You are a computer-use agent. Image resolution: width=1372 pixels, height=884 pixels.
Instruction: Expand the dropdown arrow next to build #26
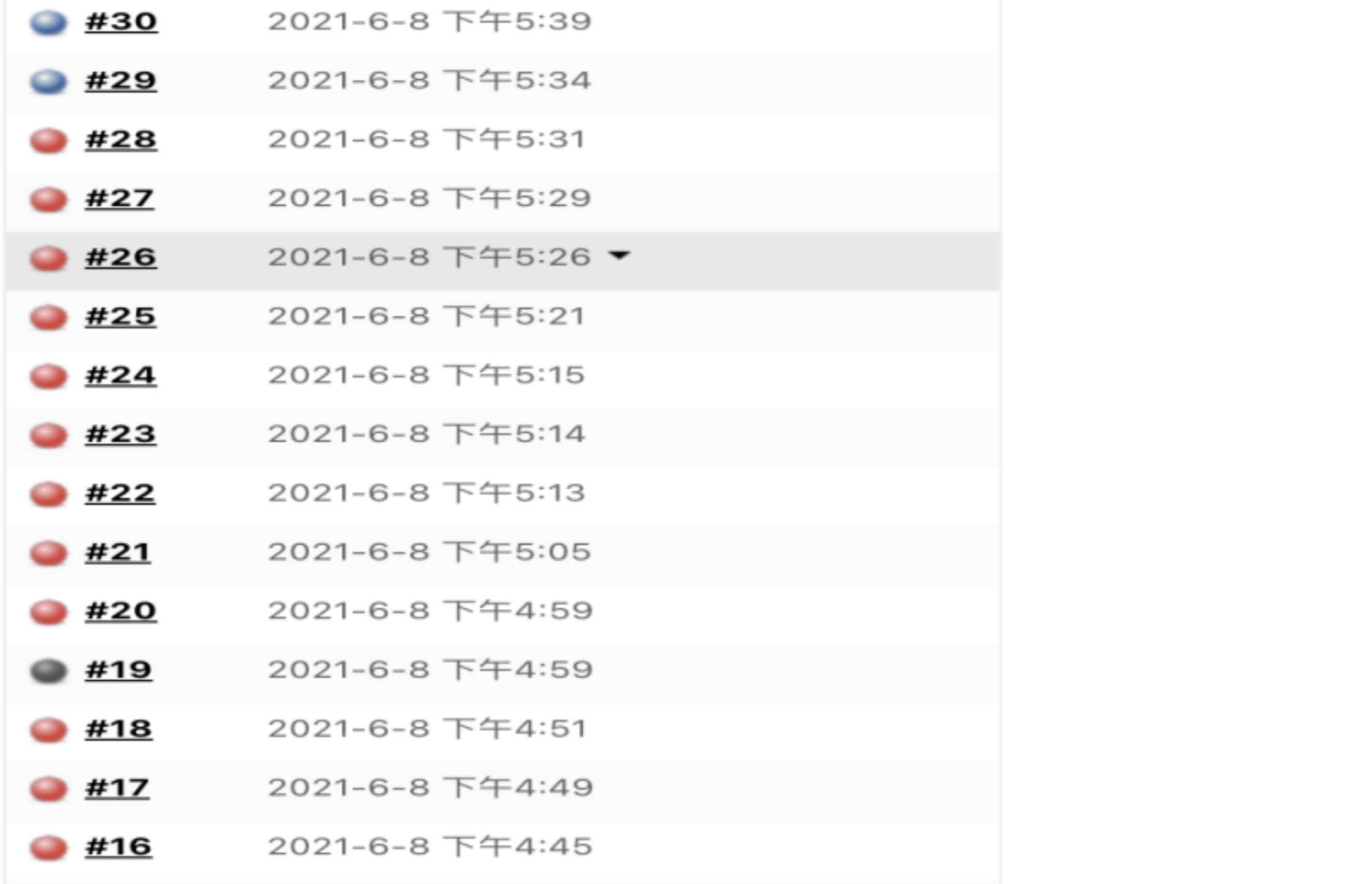point(619,255)
